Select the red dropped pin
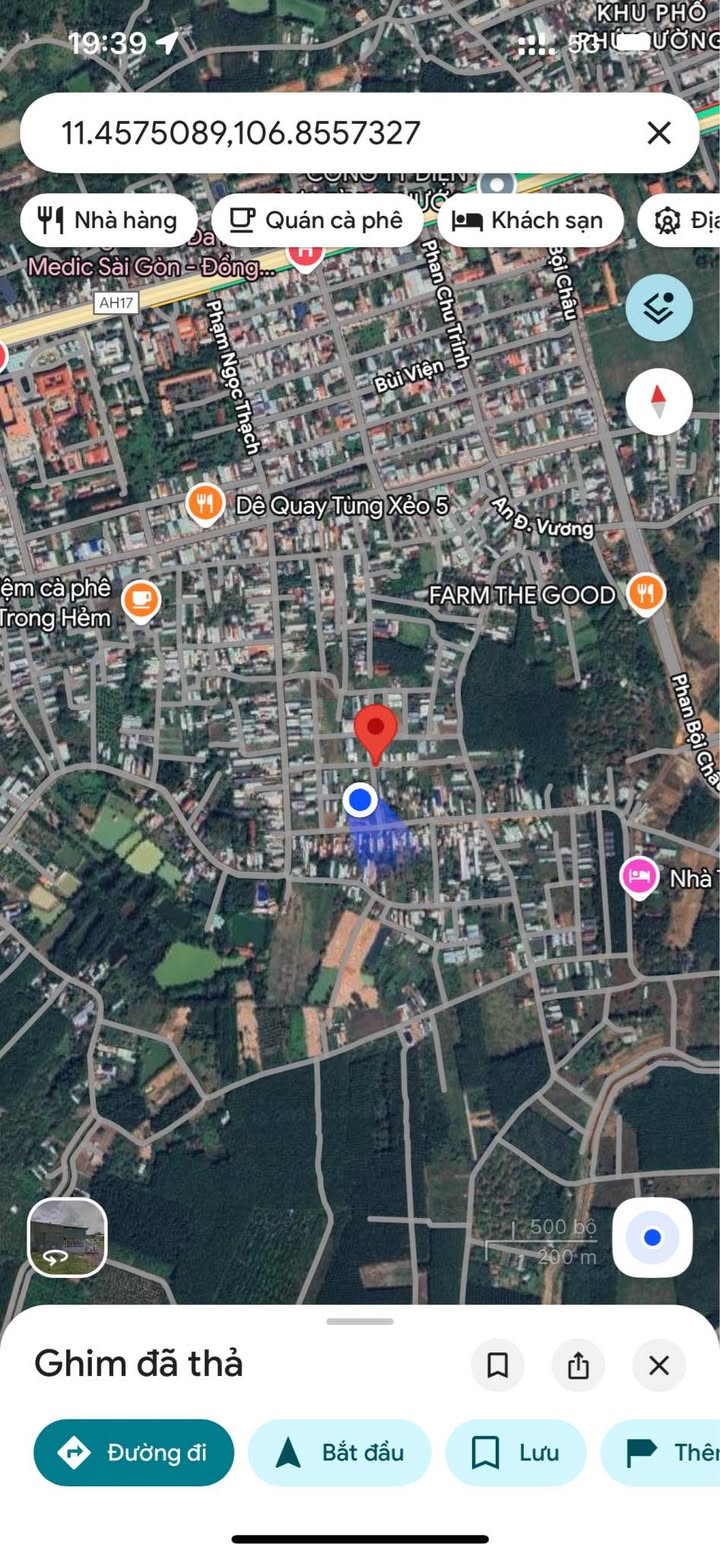The width and height of the screenshot is (720, 1557). (376, 730)
